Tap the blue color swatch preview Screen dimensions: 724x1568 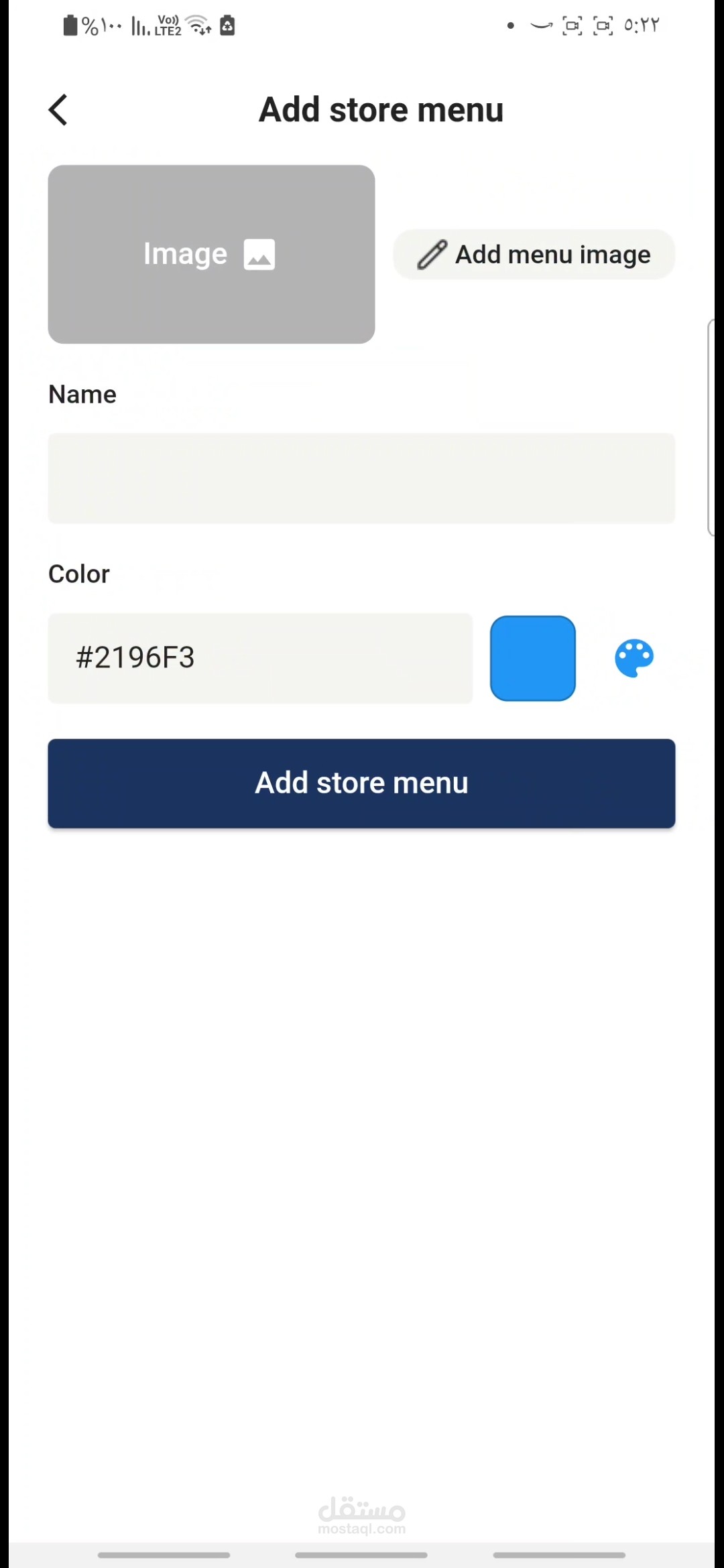533,658
